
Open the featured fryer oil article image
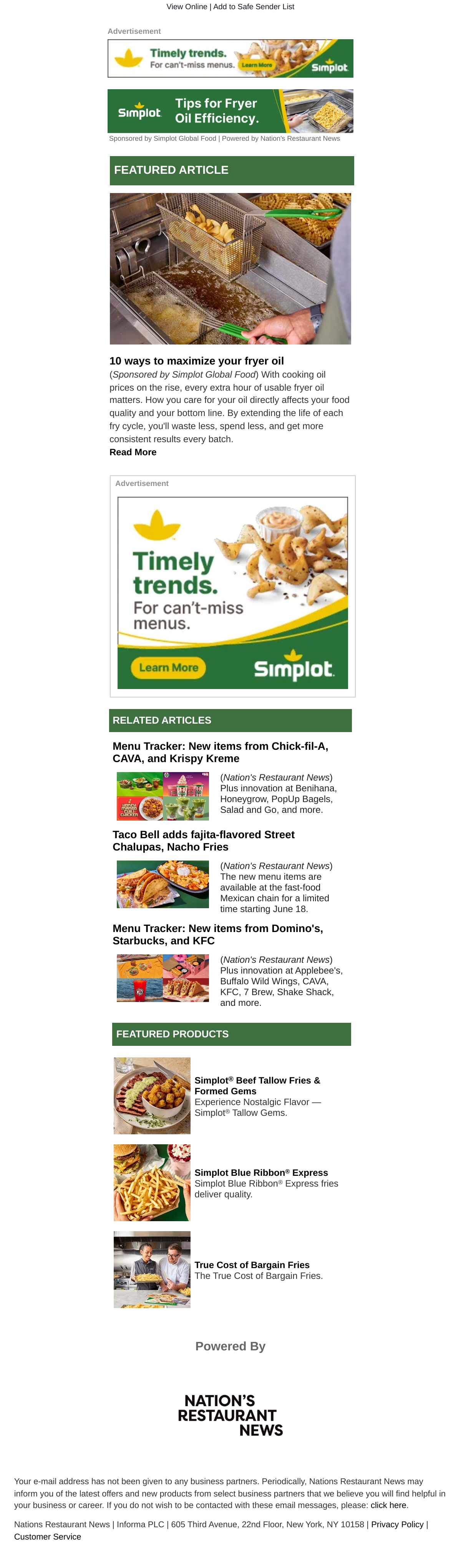click(x=230, y=268)
